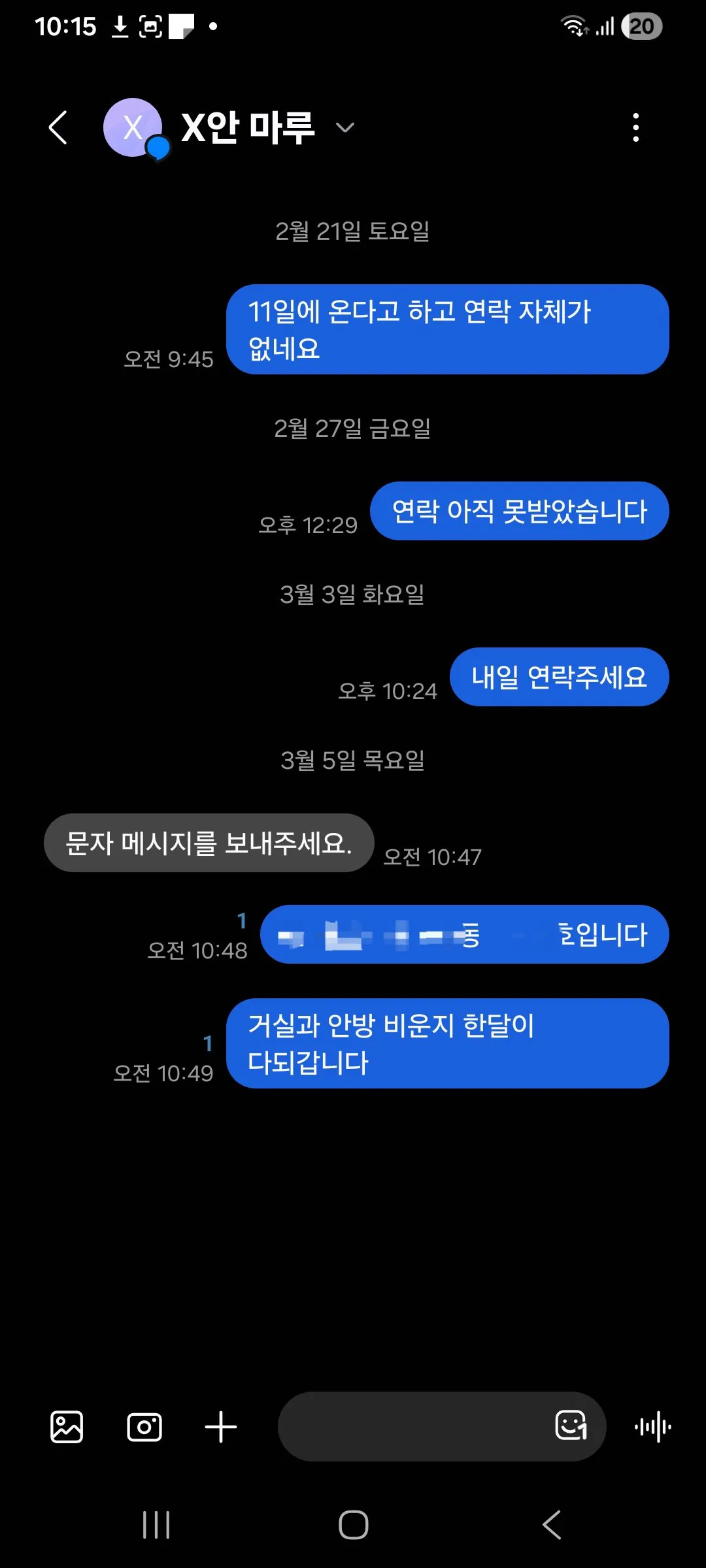Open X안 마루 contact avatar
The image size is (706, 1568).
pos(133,127)
